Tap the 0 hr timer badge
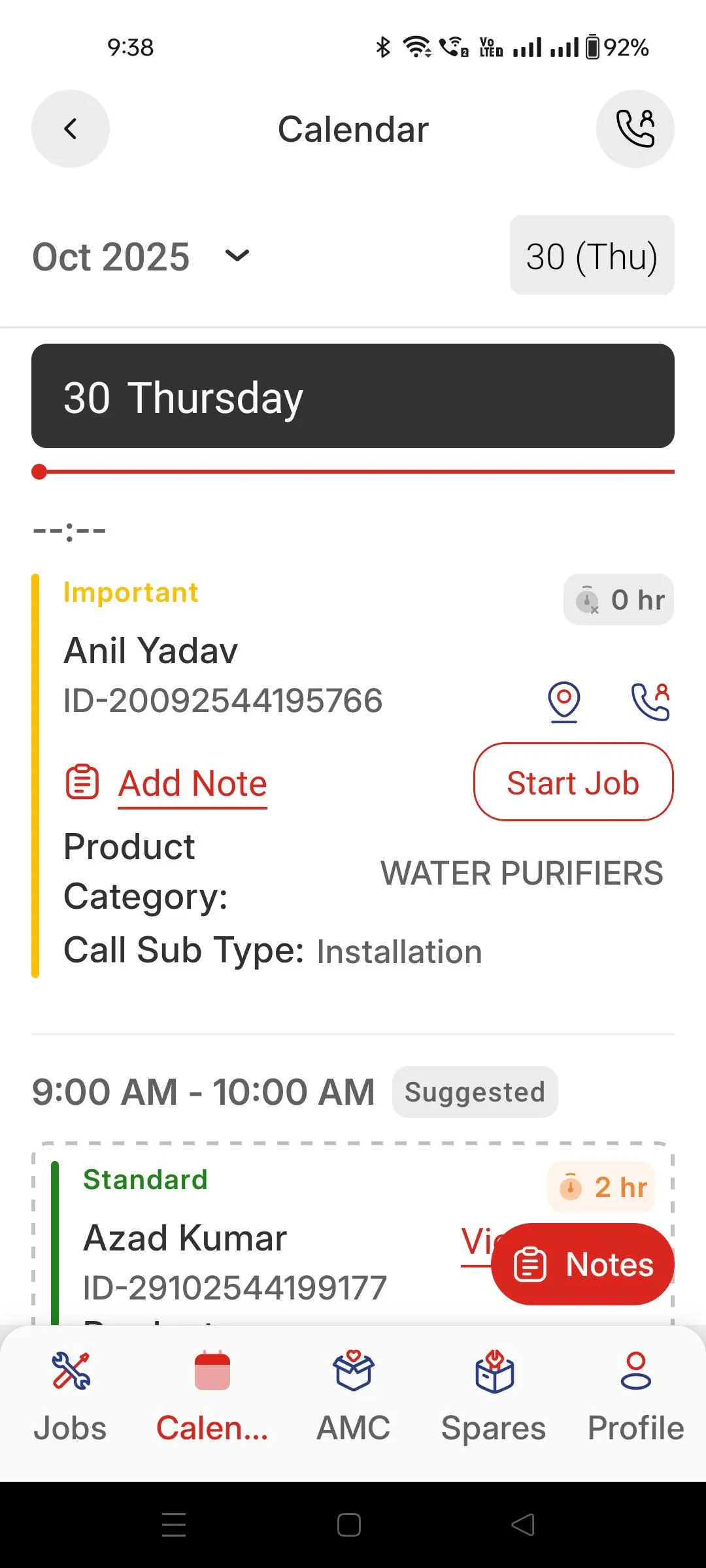 click(x=617, y=599)
